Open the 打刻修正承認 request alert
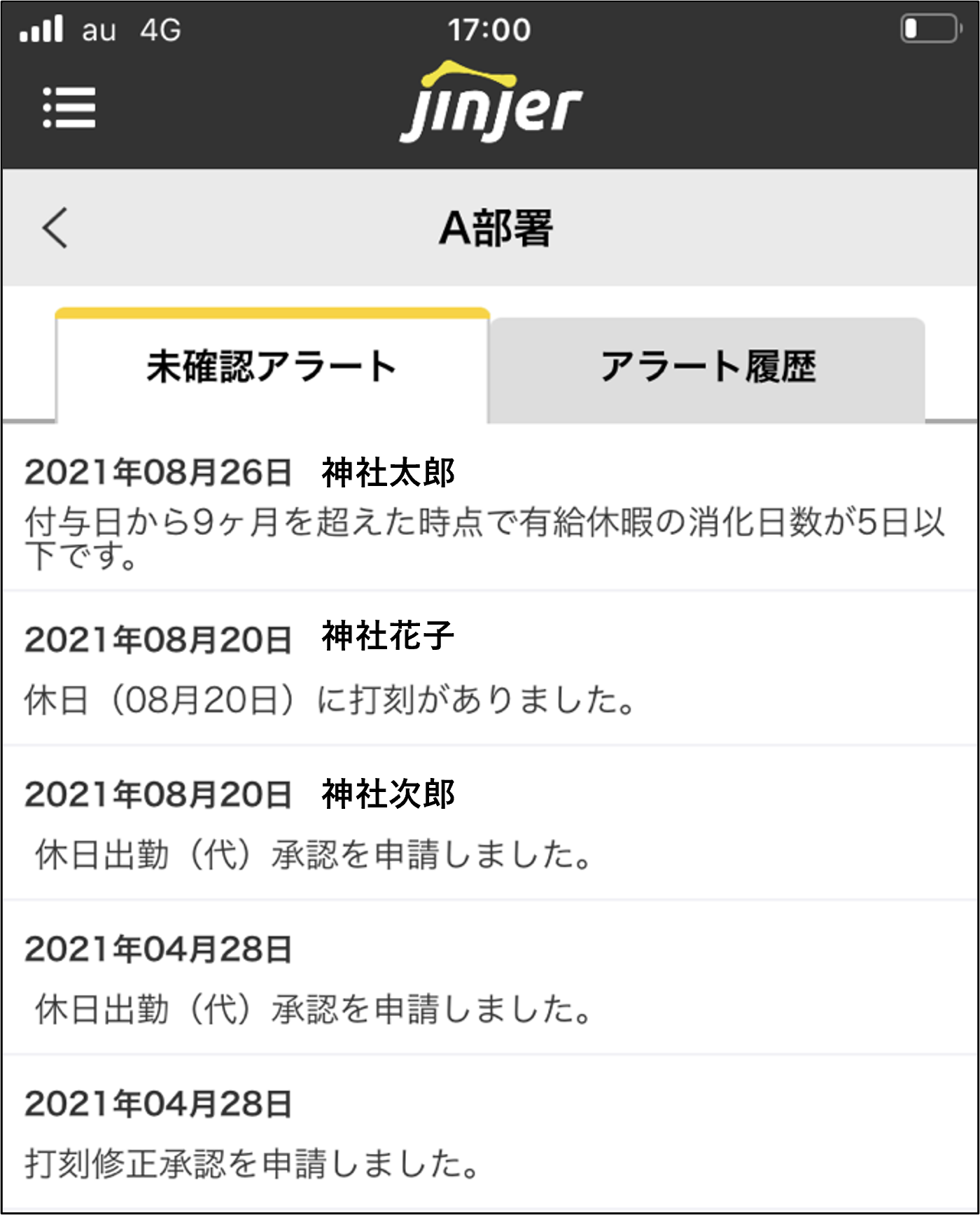The width and height of the screenshot is (980, 1215). (x=490, y=1133)
